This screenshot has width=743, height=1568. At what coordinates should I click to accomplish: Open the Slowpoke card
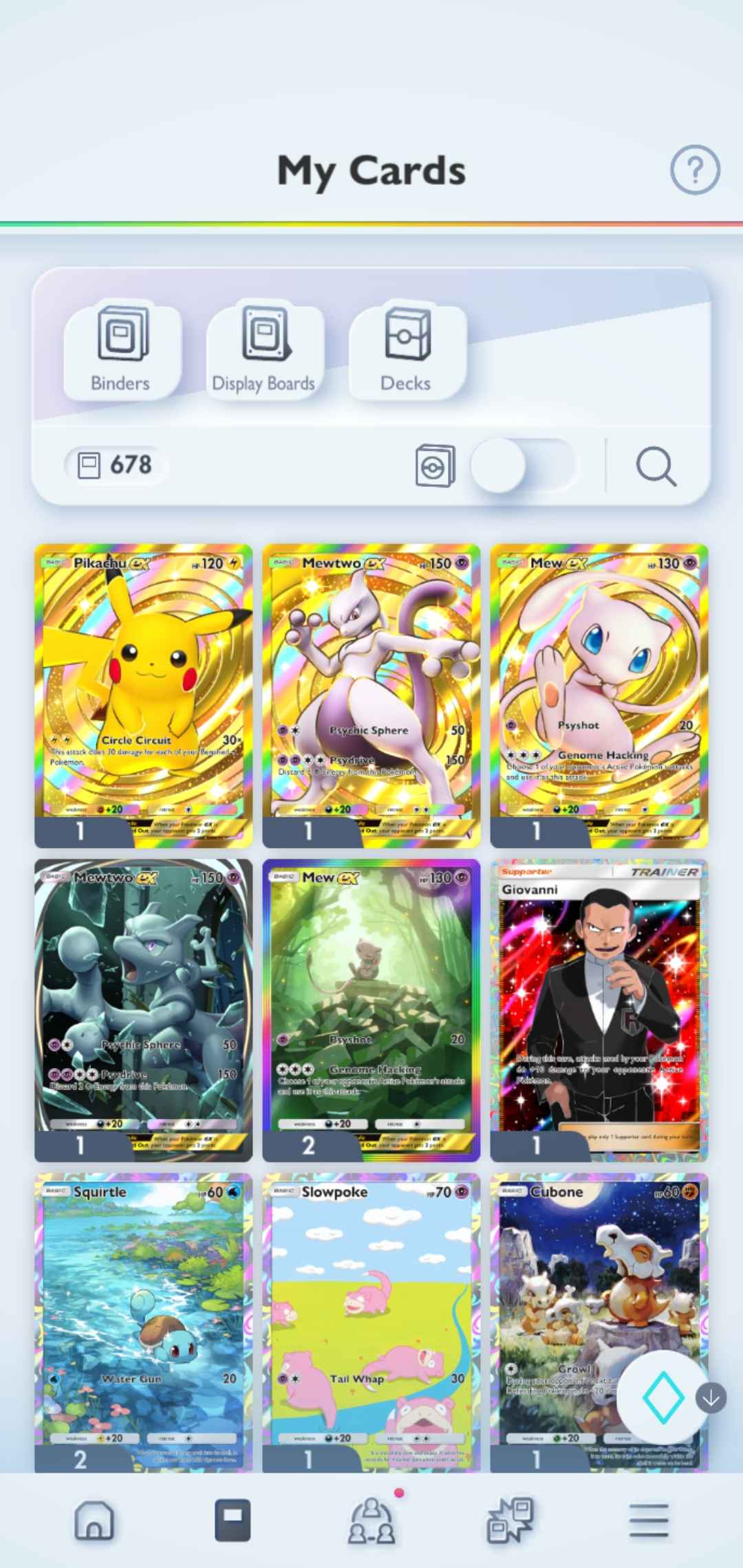(x=371, y=1320)
